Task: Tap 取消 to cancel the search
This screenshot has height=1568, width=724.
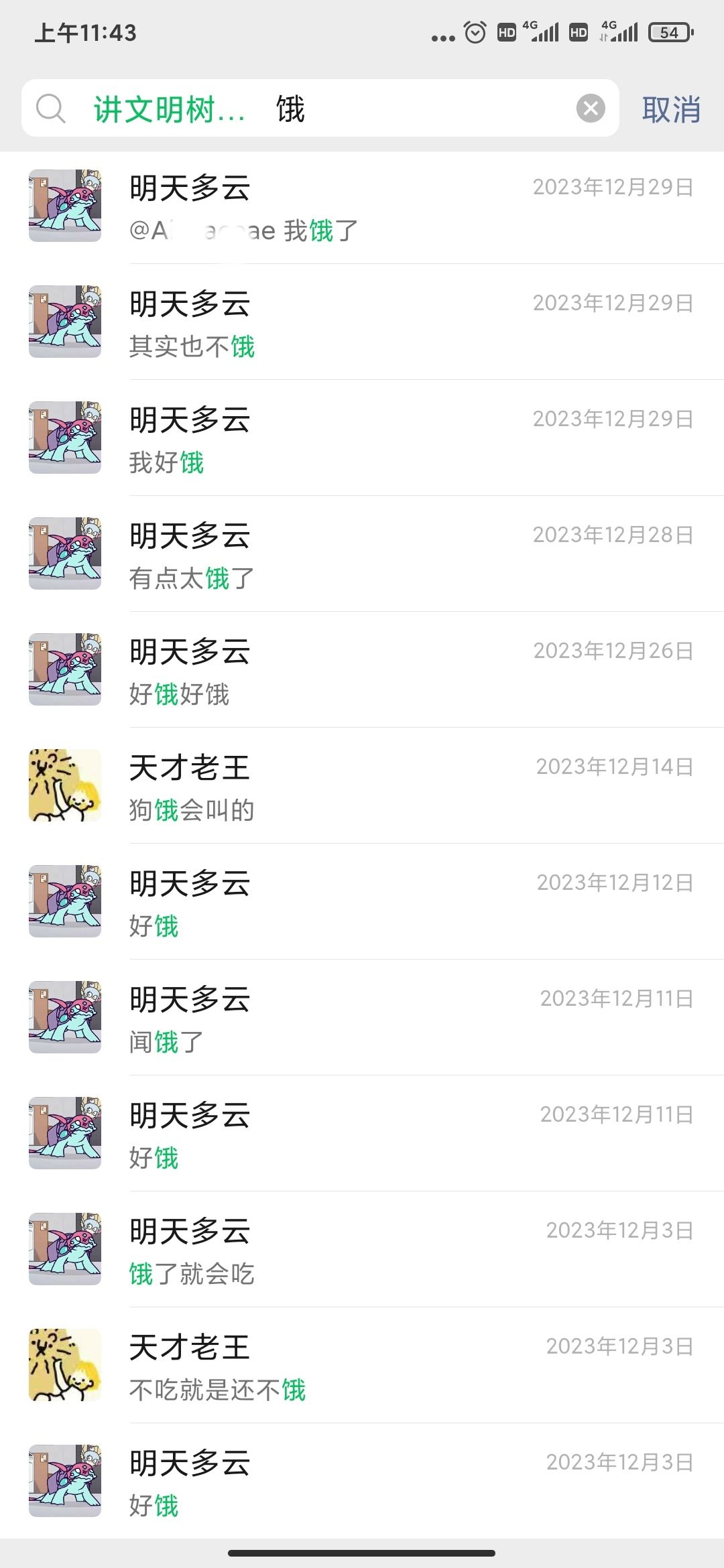Action: 671,109
